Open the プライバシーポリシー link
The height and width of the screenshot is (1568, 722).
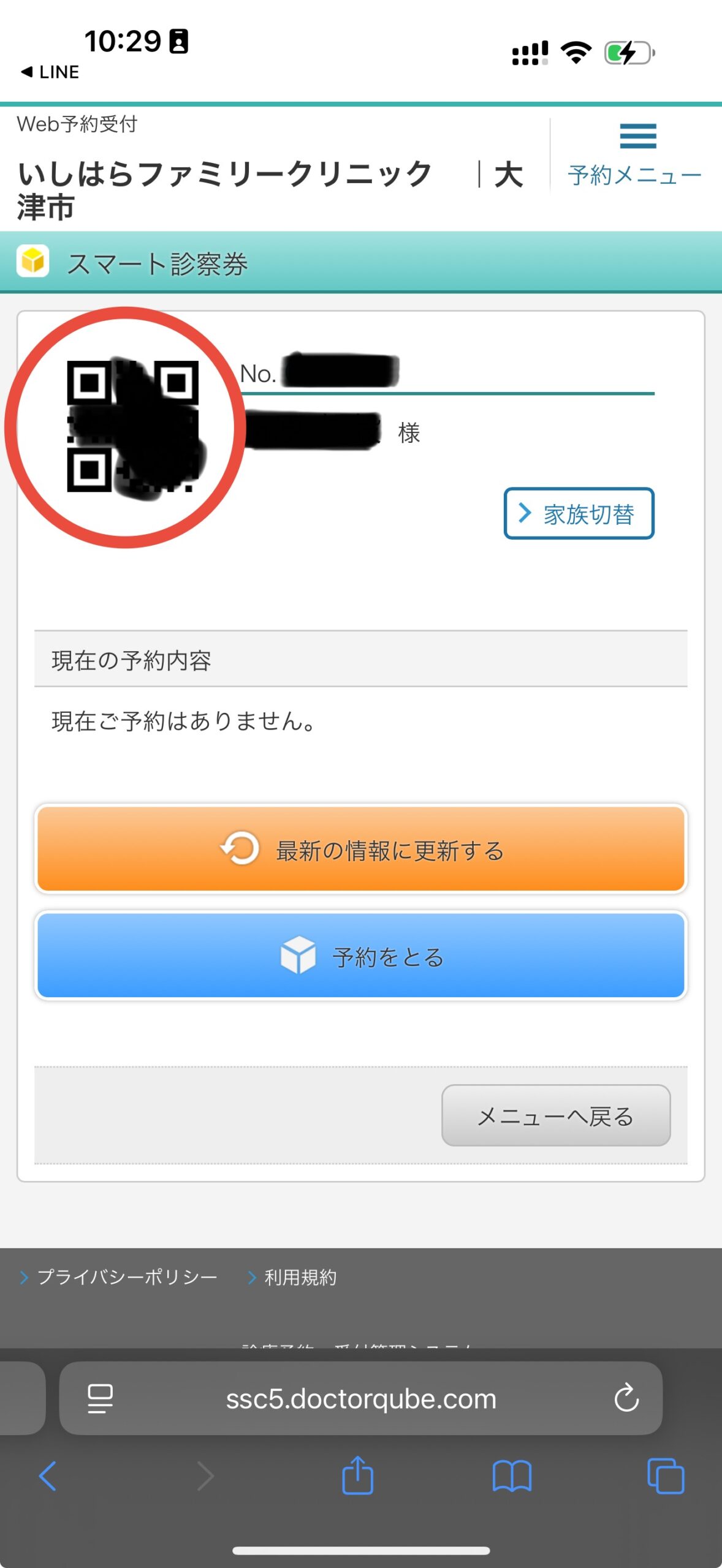tap(126, 1277)
